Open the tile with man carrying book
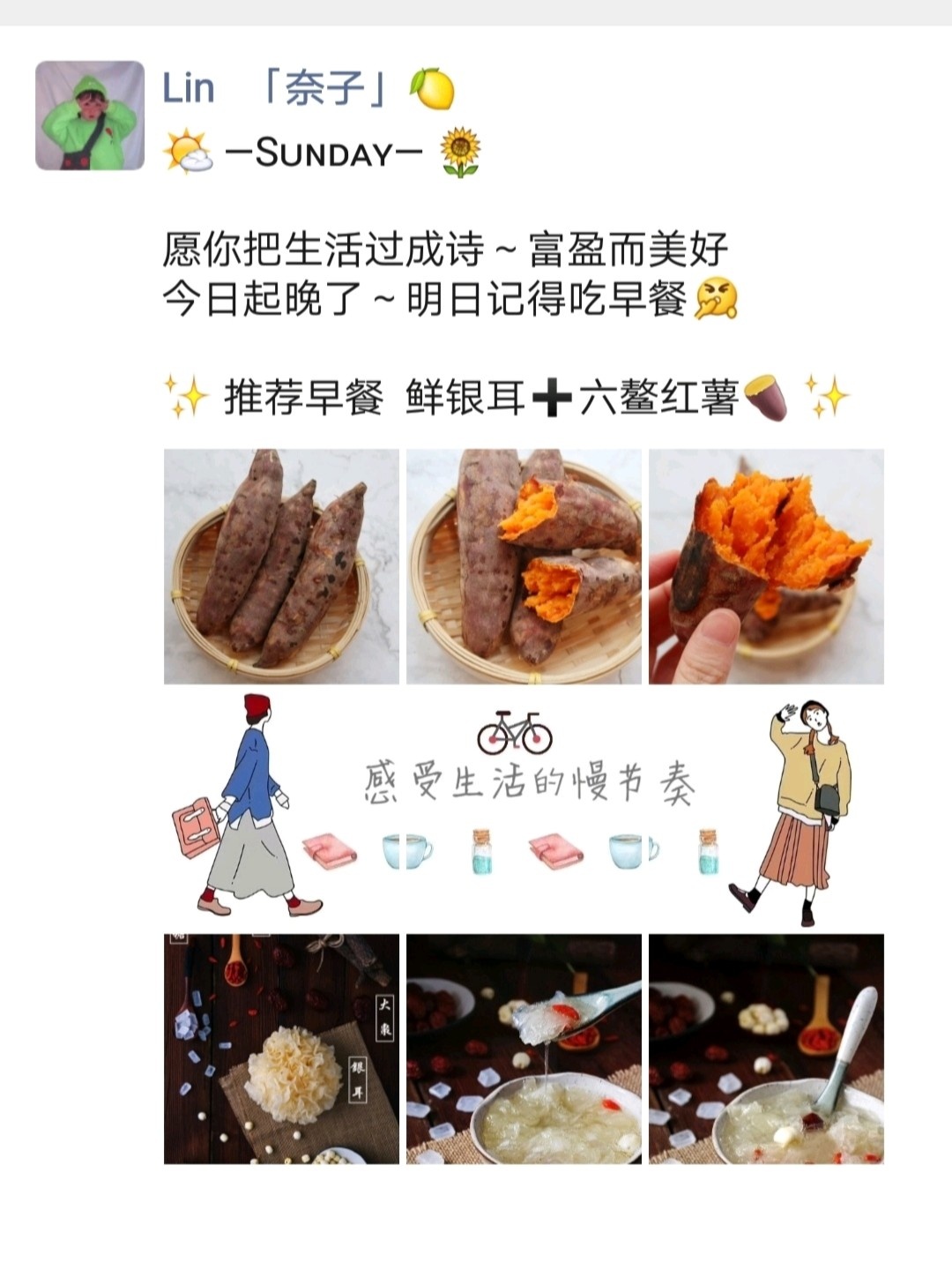952x1270 pixels. (x=281, y=808)
